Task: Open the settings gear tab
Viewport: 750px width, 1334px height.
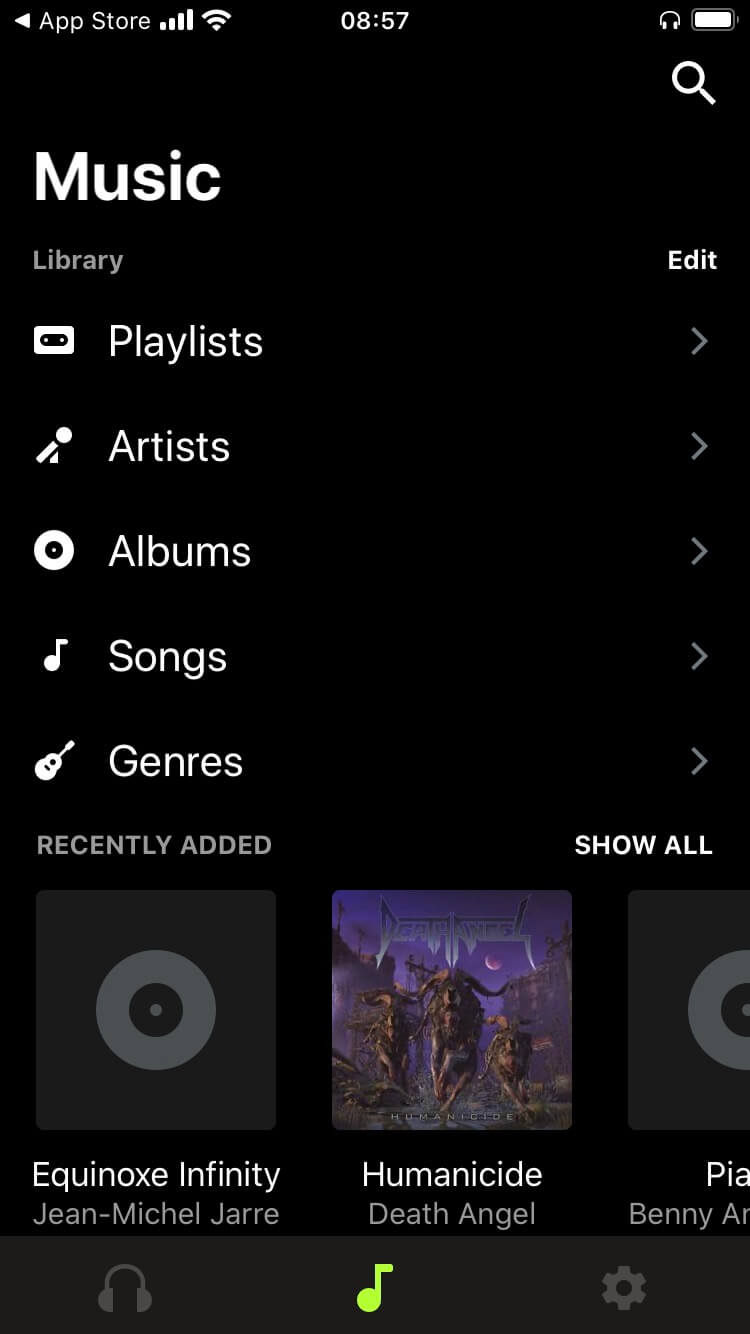Action: pyautogui.click(x=624, y=1288)
